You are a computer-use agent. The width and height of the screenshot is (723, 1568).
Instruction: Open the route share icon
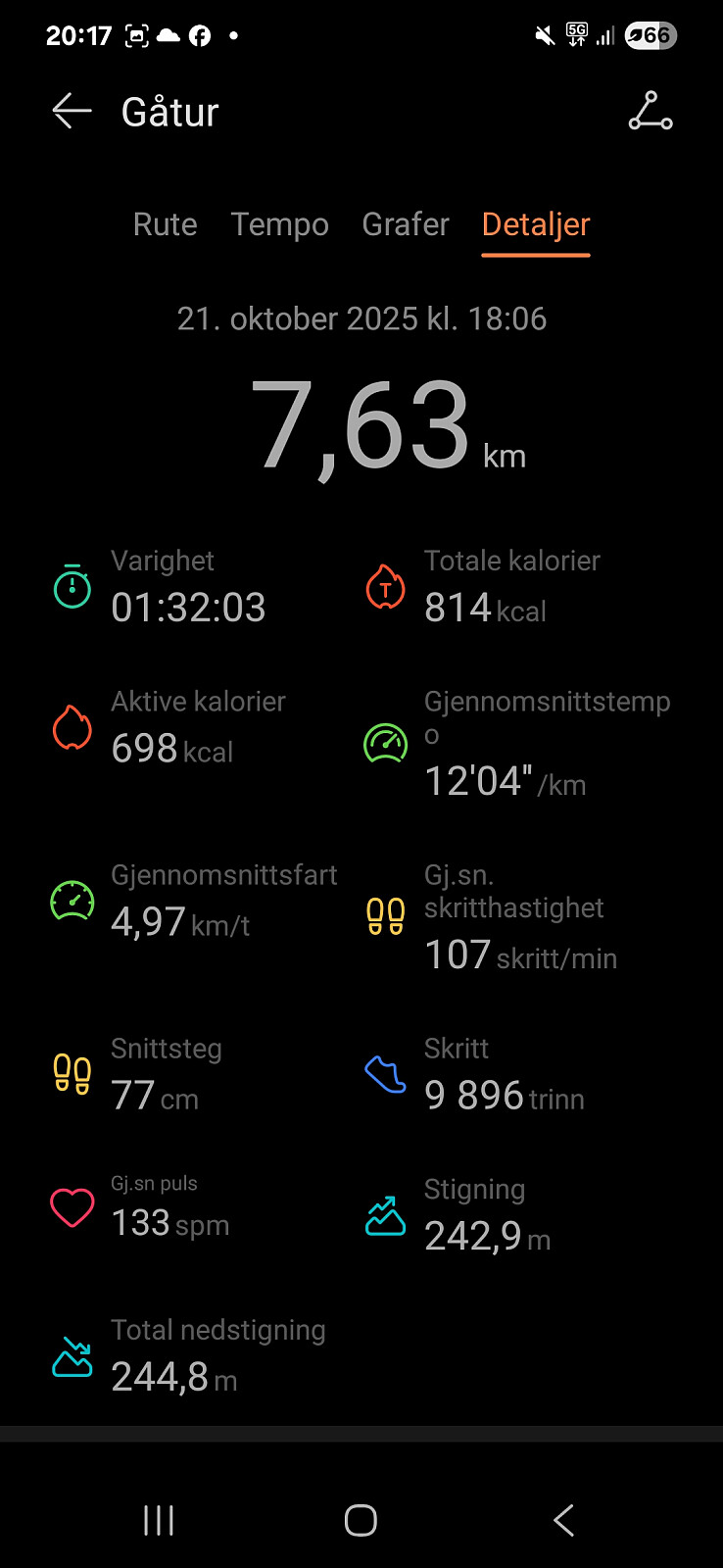(x=651, y=112)
